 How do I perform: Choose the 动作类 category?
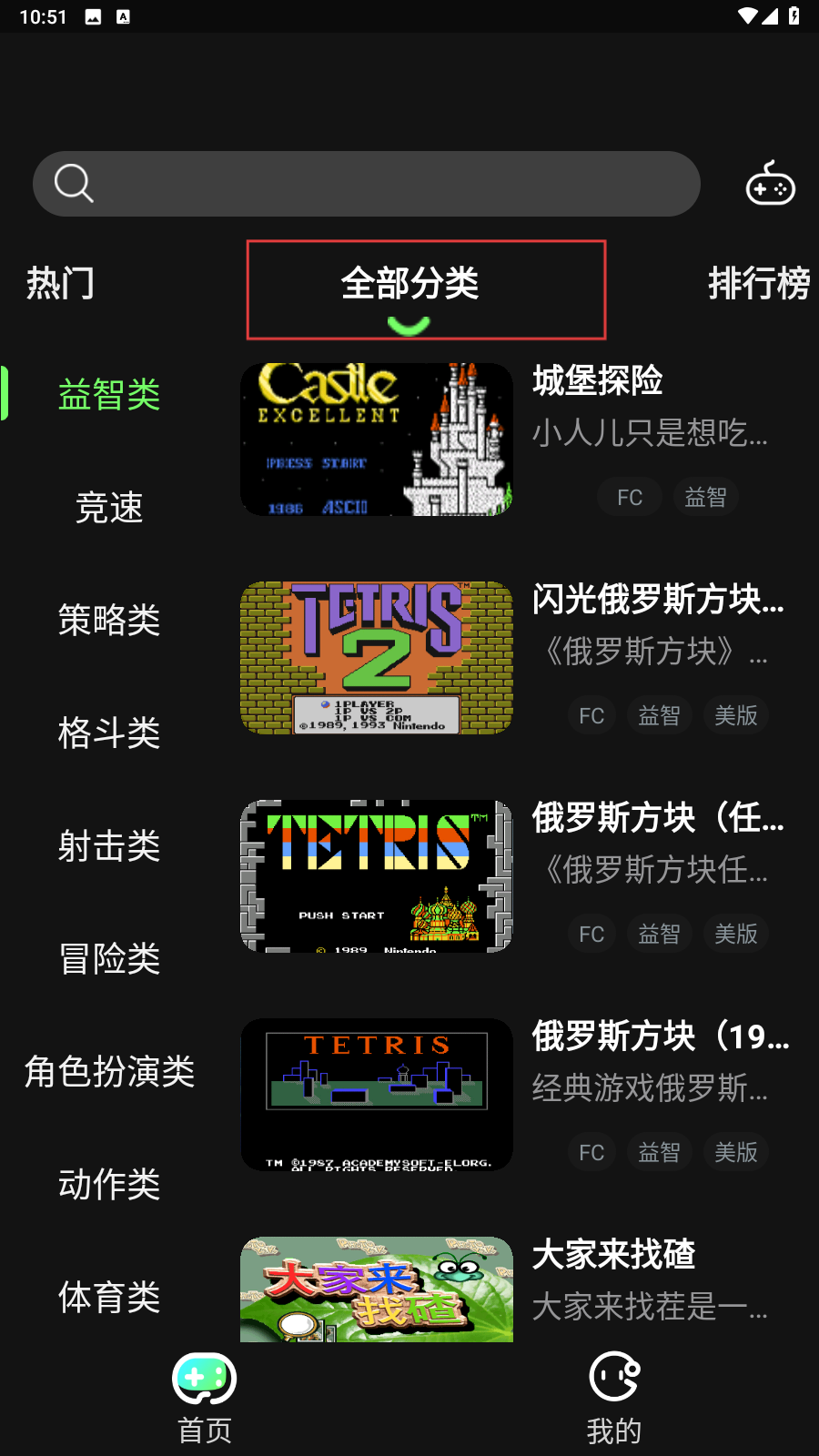pyautogui.click(x=109, y=1184)
